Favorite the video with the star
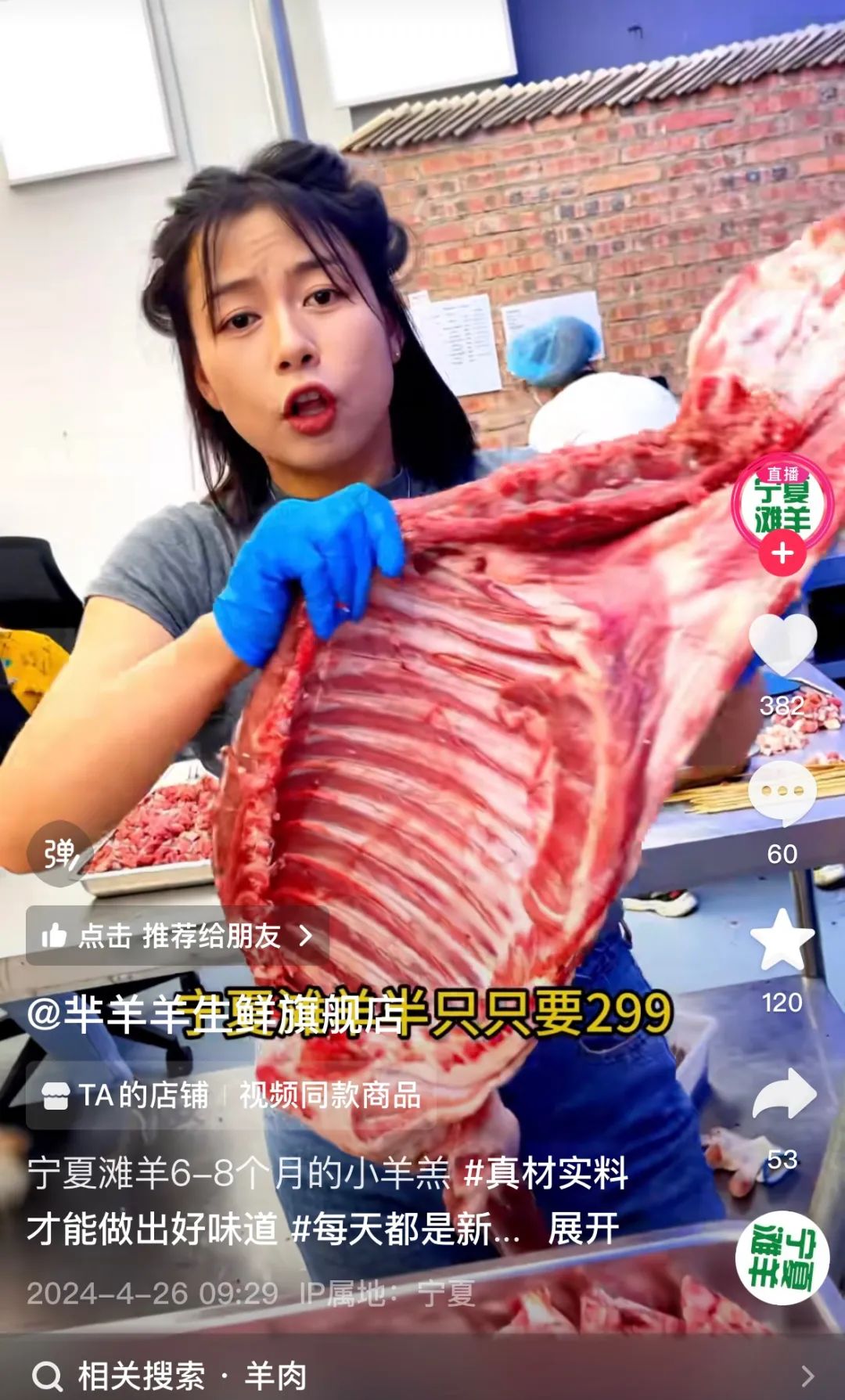 pyautogui.click(x=782, y=940)
